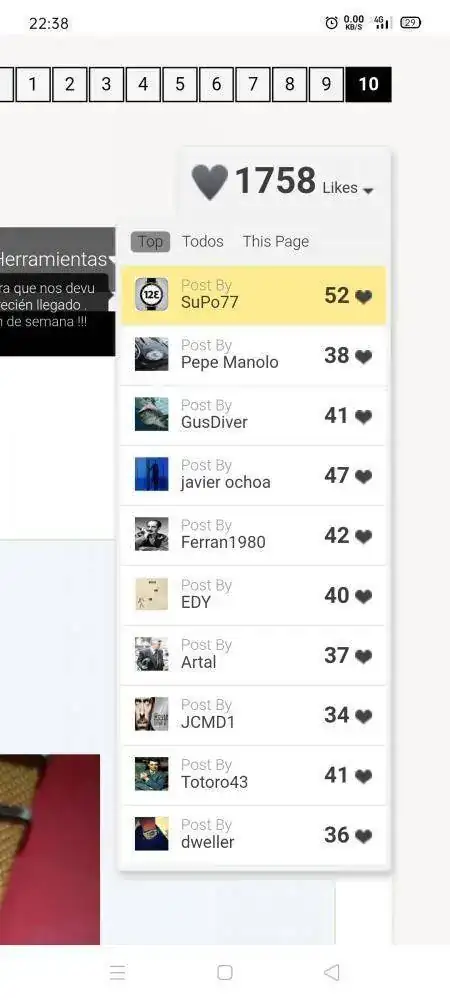Image resolution: width=450 pixels, height=1000 pixels.
Task: Switch to the Todos tab
Action: coord(203,242)
